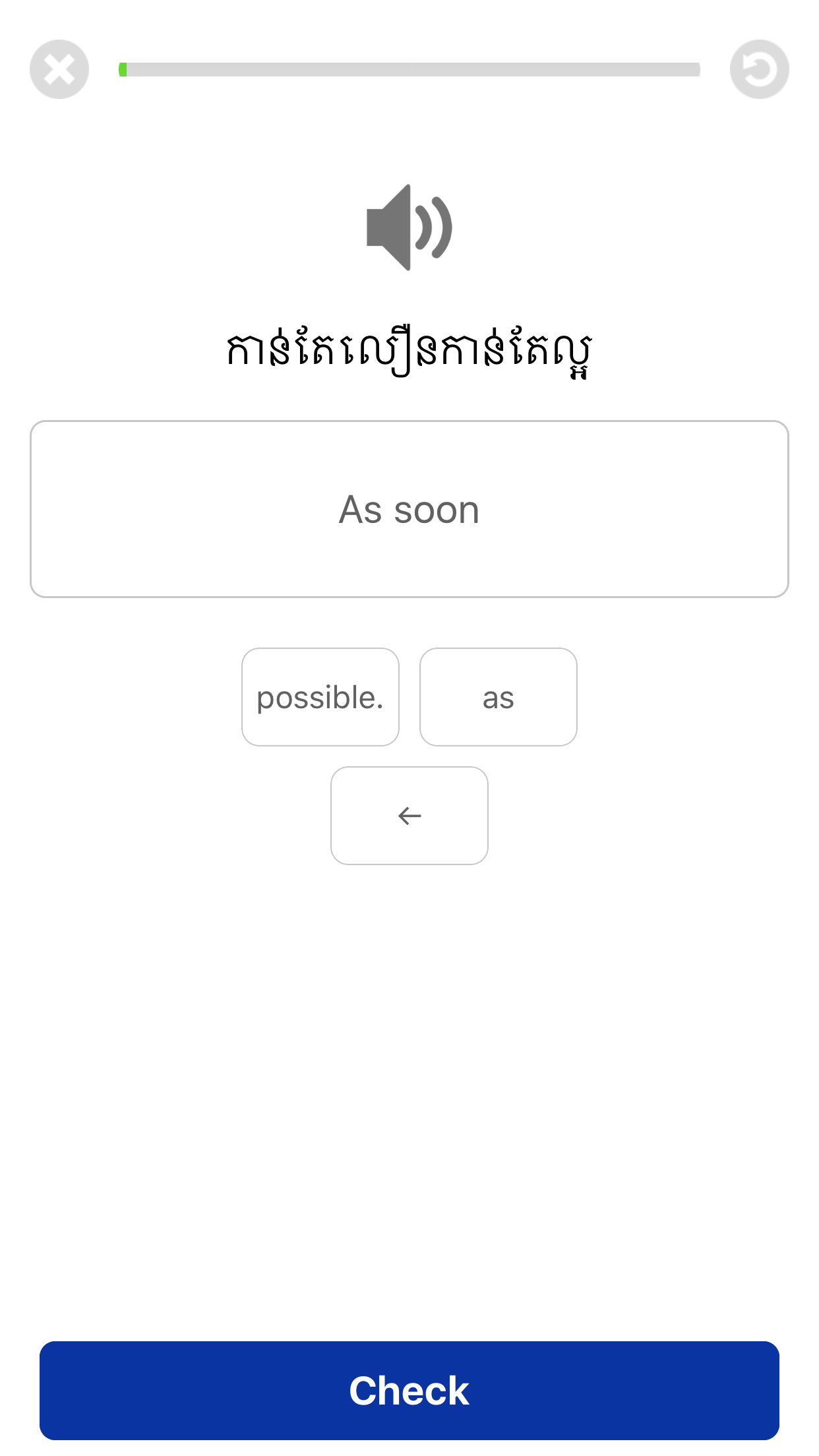Choose the 'as' tile to add it
Image resolution: width=819 pixels, height=1456 pixels.
(x=498, y=696)
